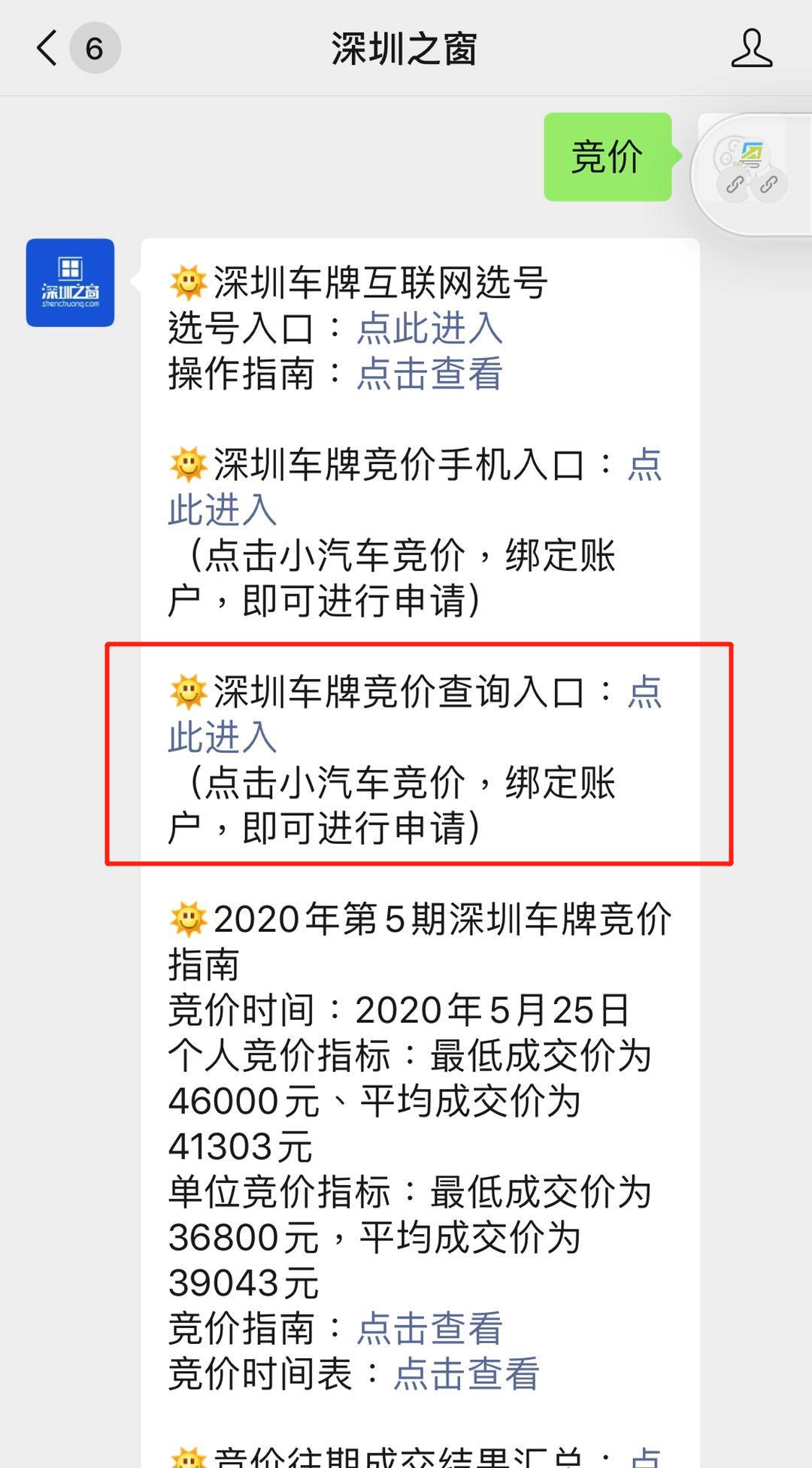The height and width of the screenshot is (1468, 812).
Task: Open the 竞价时间表 点击查看 link
Action: coord(466,1374)
